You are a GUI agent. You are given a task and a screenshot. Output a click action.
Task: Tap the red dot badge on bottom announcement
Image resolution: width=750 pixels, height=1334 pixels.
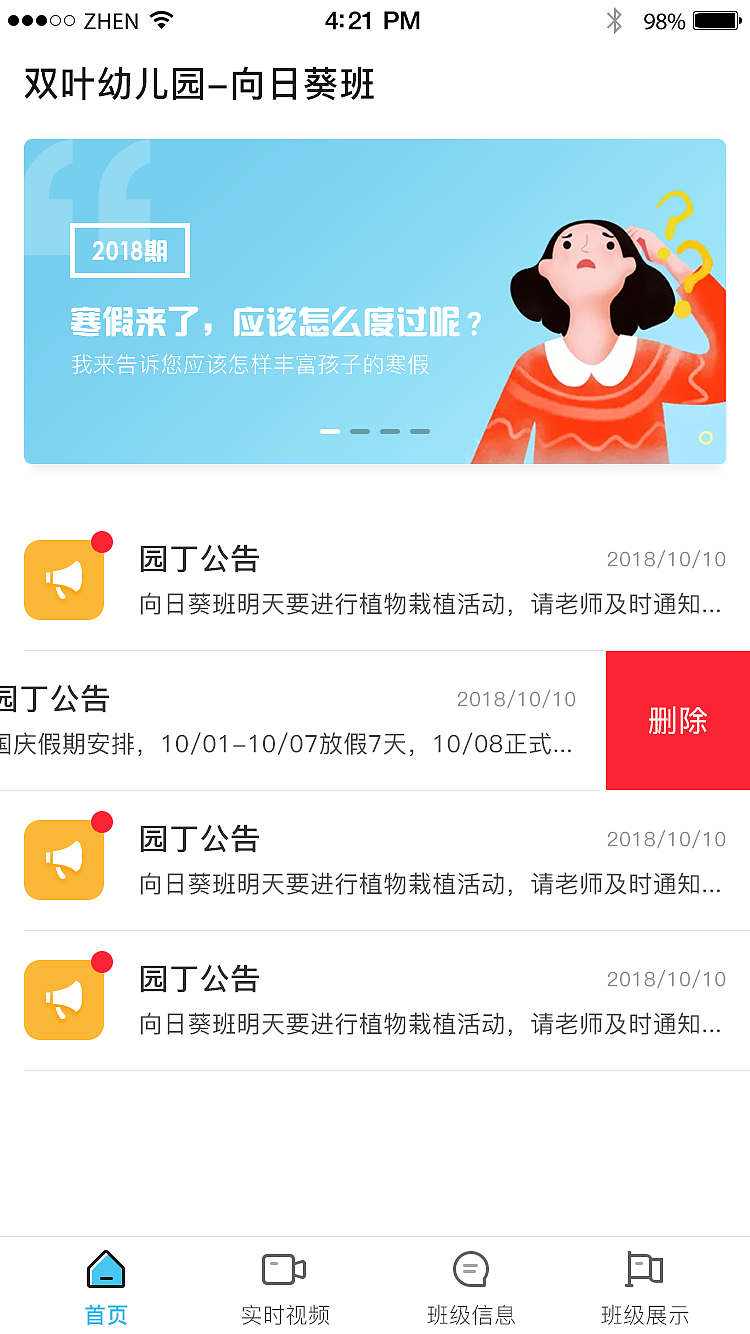pyautogui.click(x=101, y=961)
